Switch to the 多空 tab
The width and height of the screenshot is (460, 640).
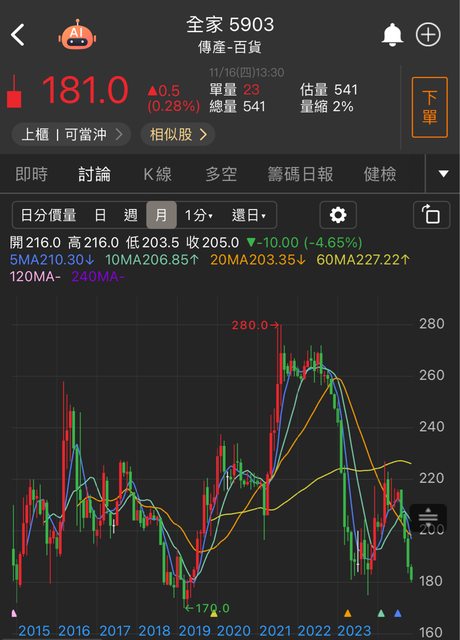pyautogui.click(x=221, y=174)
